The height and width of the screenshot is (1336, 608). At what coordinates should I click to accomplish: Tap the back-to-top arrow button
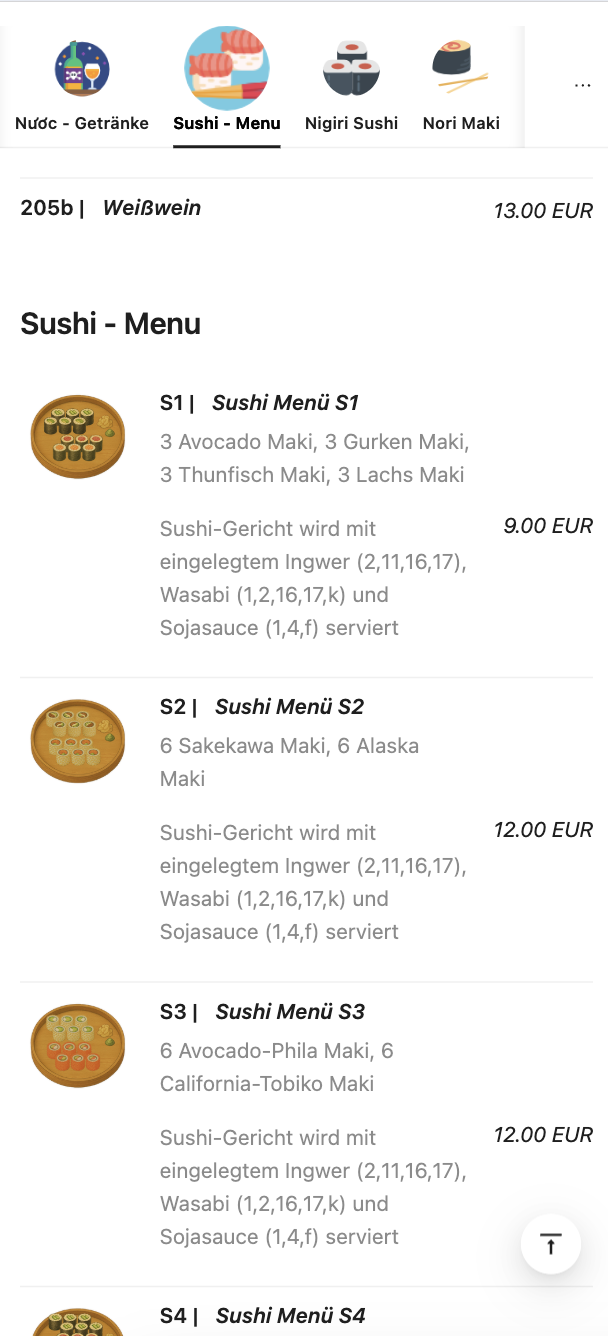tap(551, 1244)
